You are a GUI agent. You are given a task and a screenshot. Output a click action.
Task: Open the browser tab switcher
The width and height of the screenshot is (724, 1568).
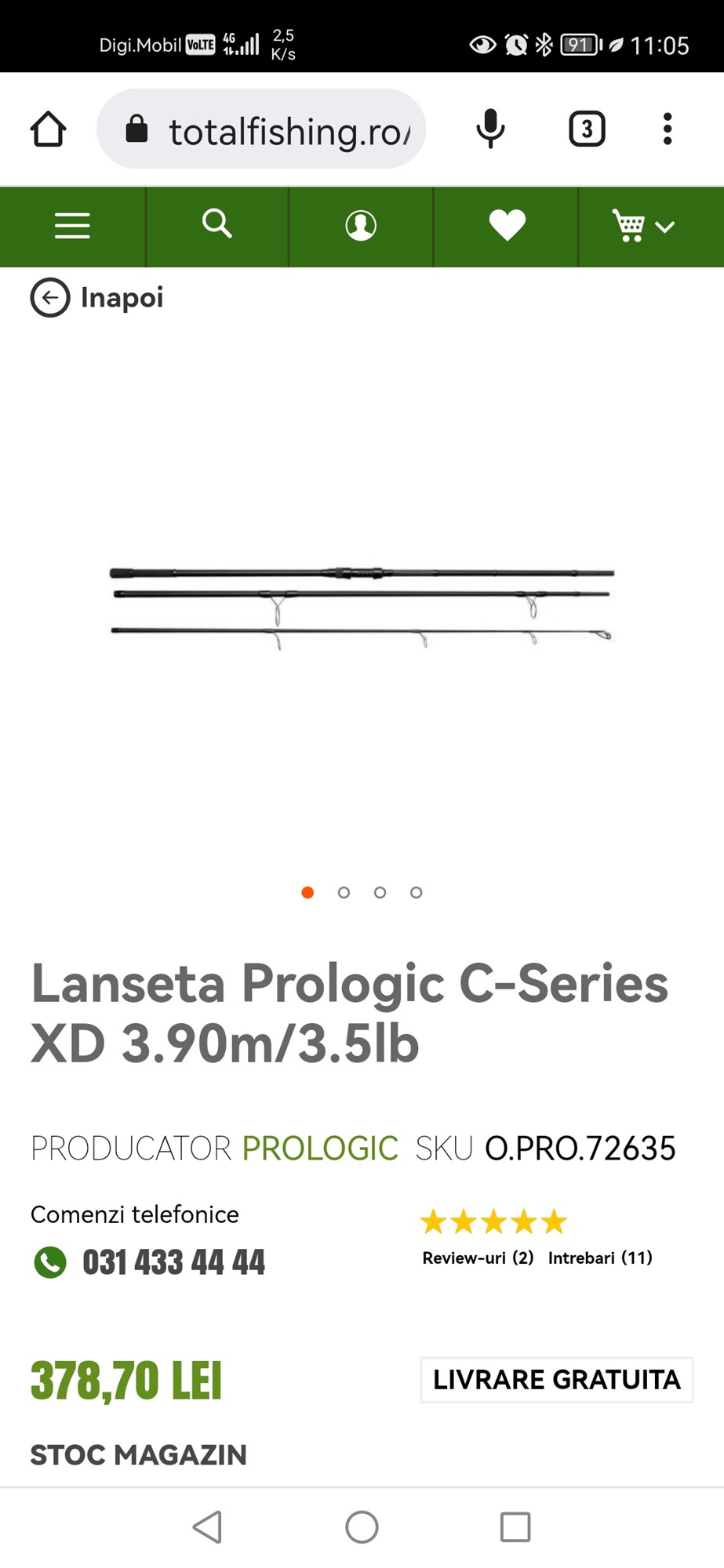click(x=587, y=129)
